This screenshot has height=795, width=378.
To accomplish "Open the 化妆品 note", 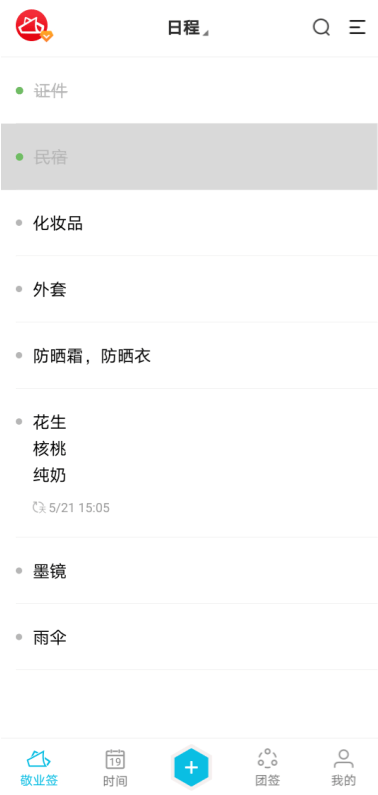I will 189,223.
